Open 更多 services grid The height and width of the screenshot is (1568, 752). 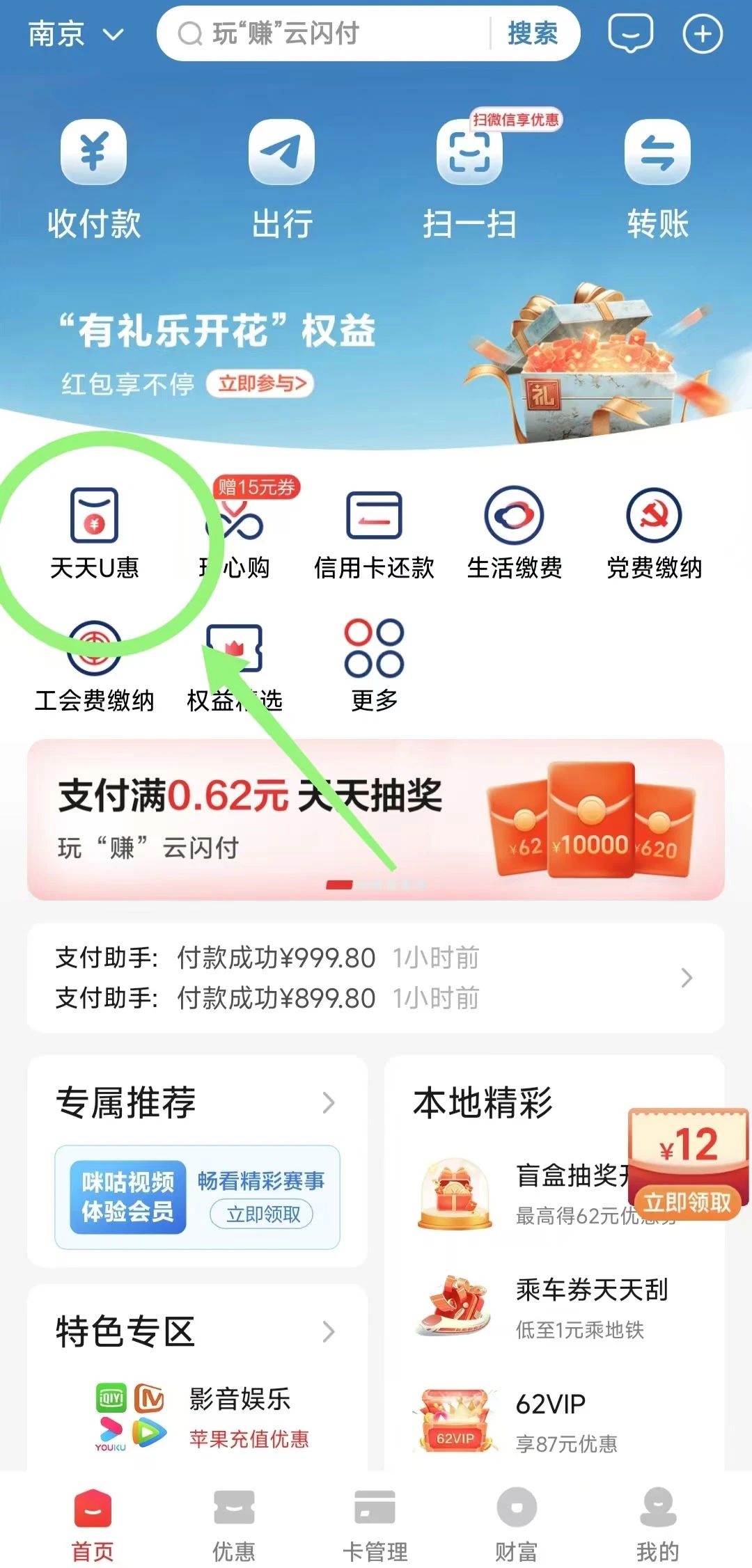374,665
